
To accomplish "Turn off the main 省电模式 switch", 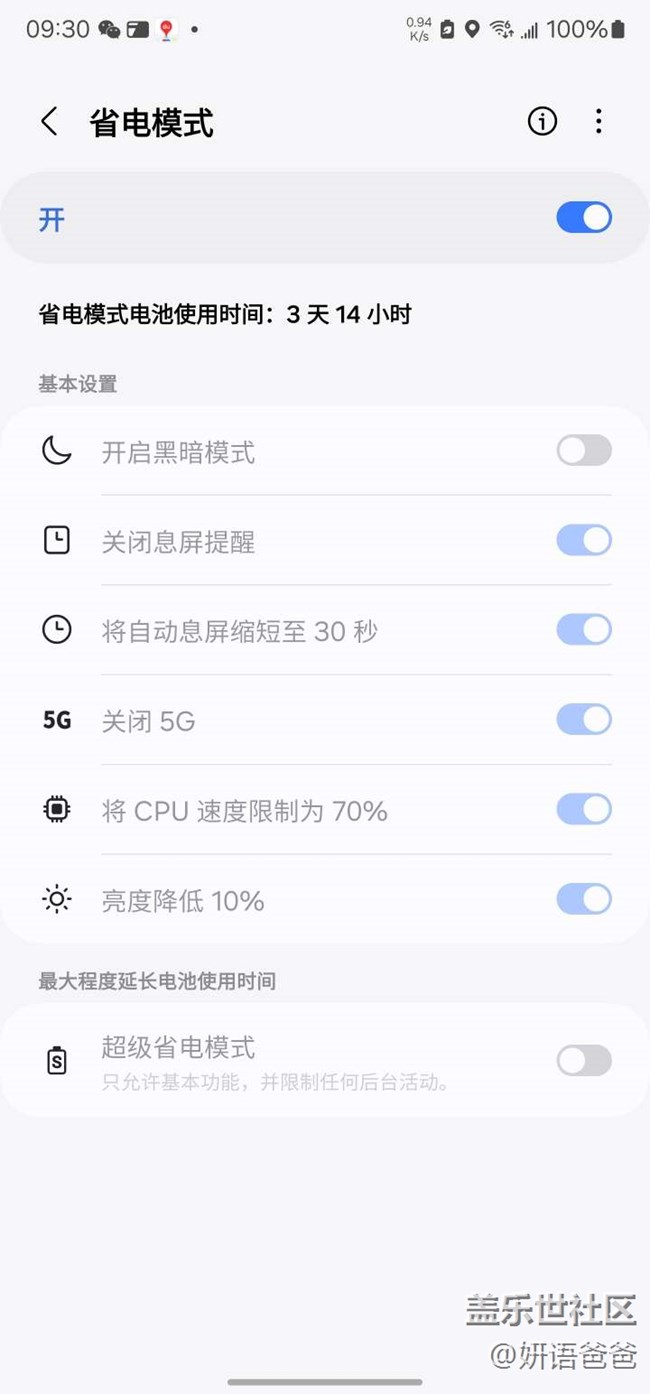I will click(584, 218).
